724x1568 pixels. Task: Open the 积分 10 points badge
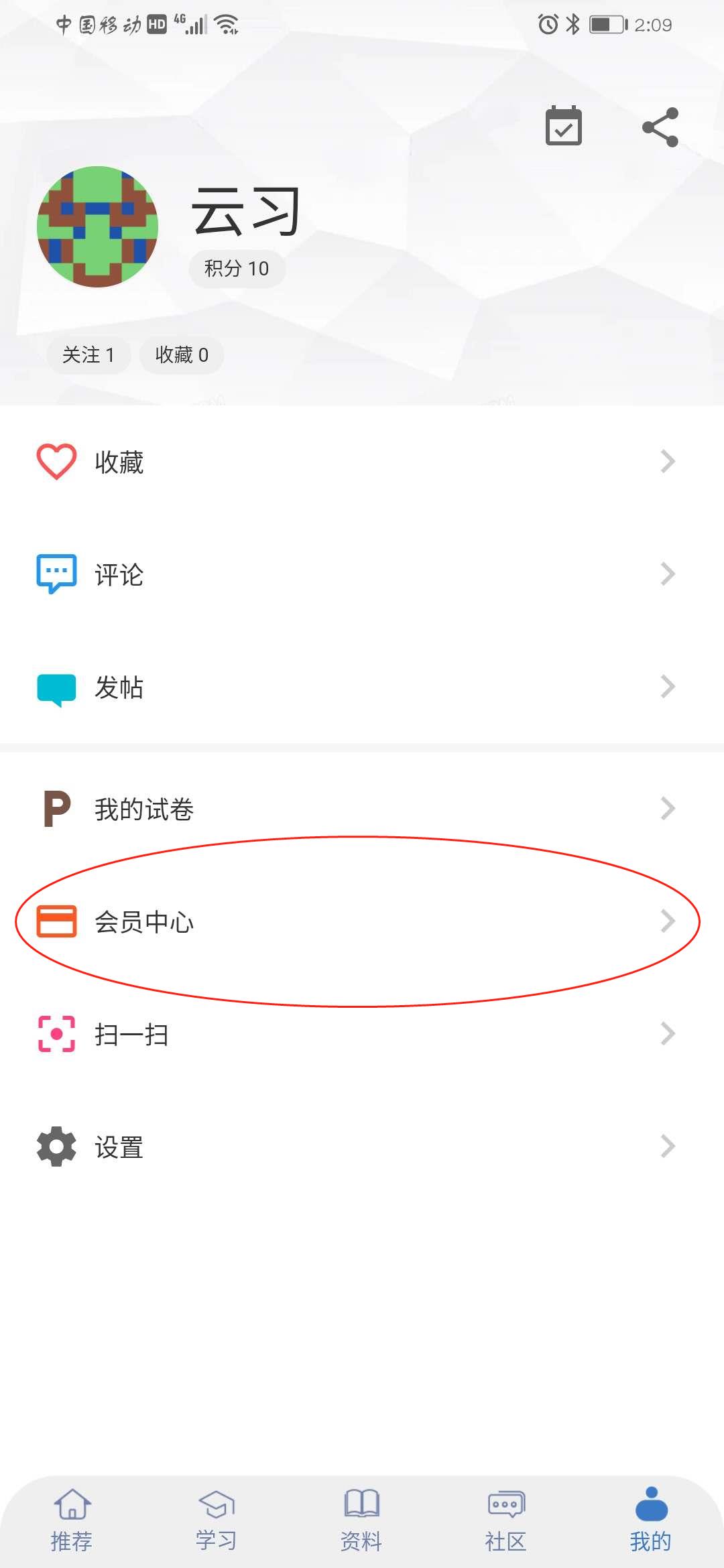point(237,269)
